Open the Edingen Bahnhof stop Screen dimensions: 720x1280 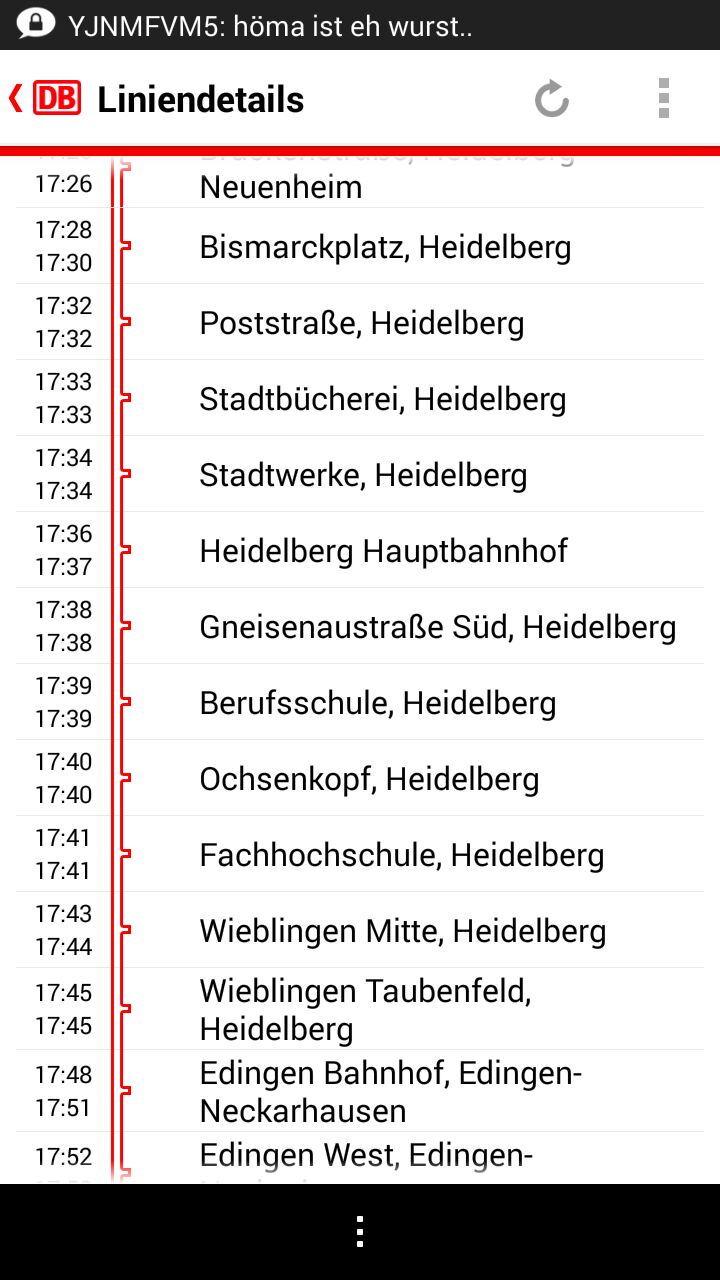[x=390, y=1091]
